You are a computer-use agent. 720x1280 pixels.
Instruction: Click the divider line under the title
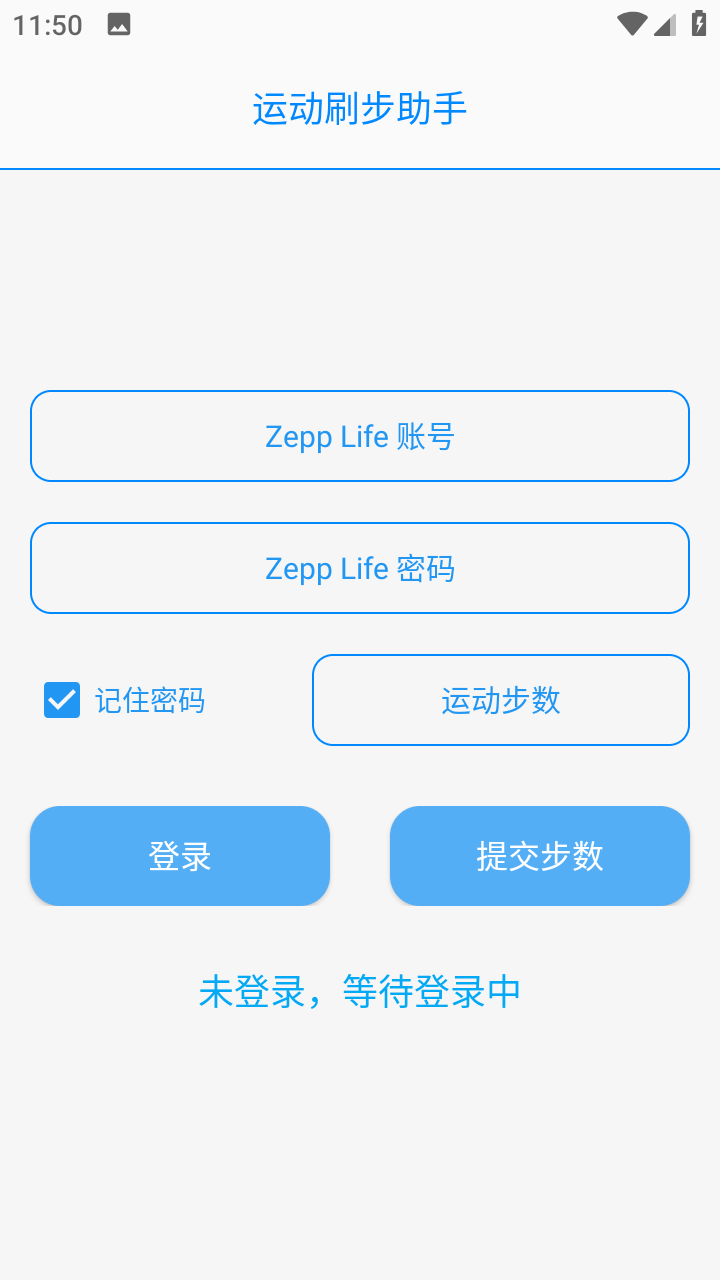[359, 169]
